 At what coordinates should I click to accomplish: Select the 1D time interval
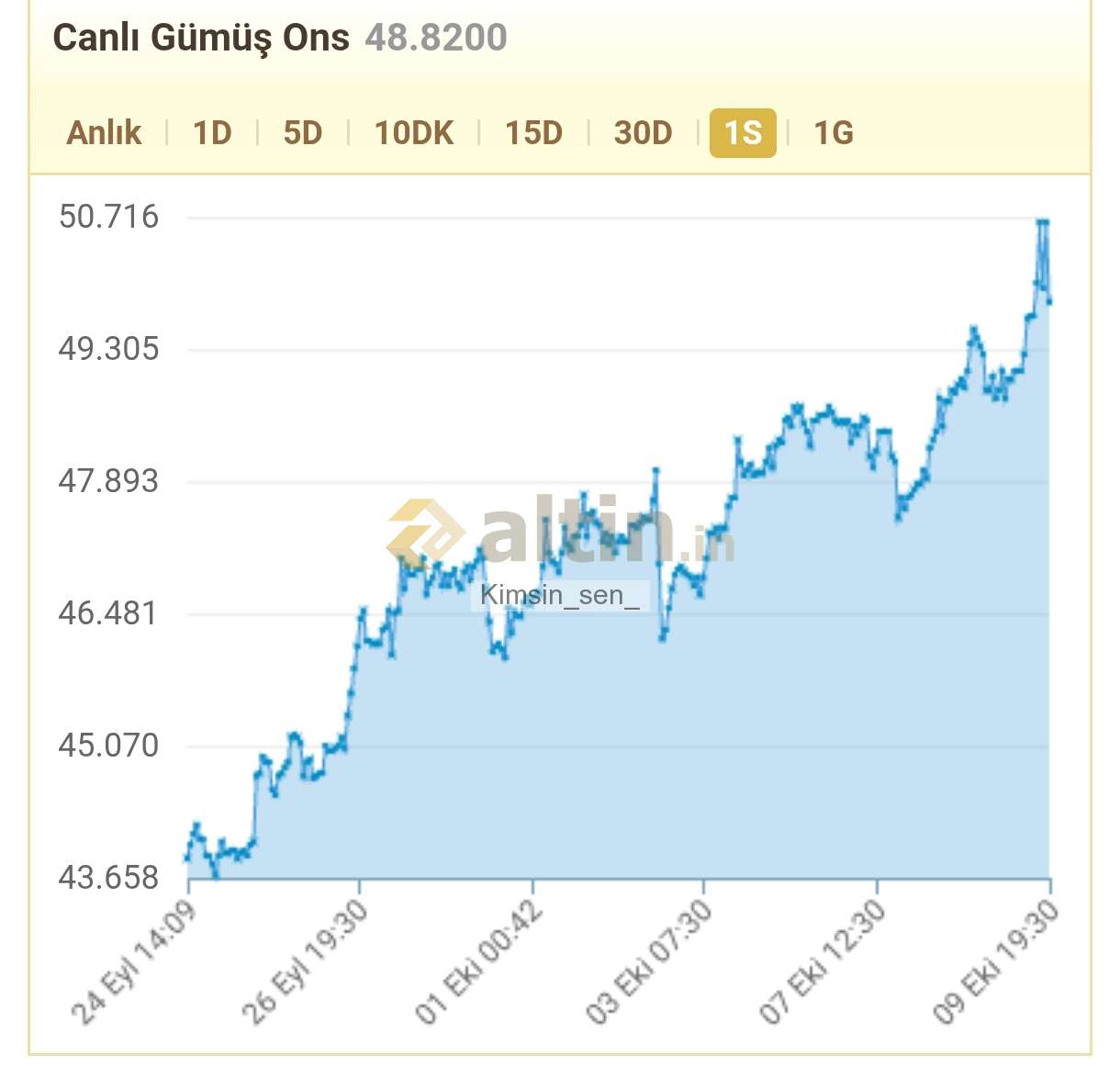tap(212, 133)
